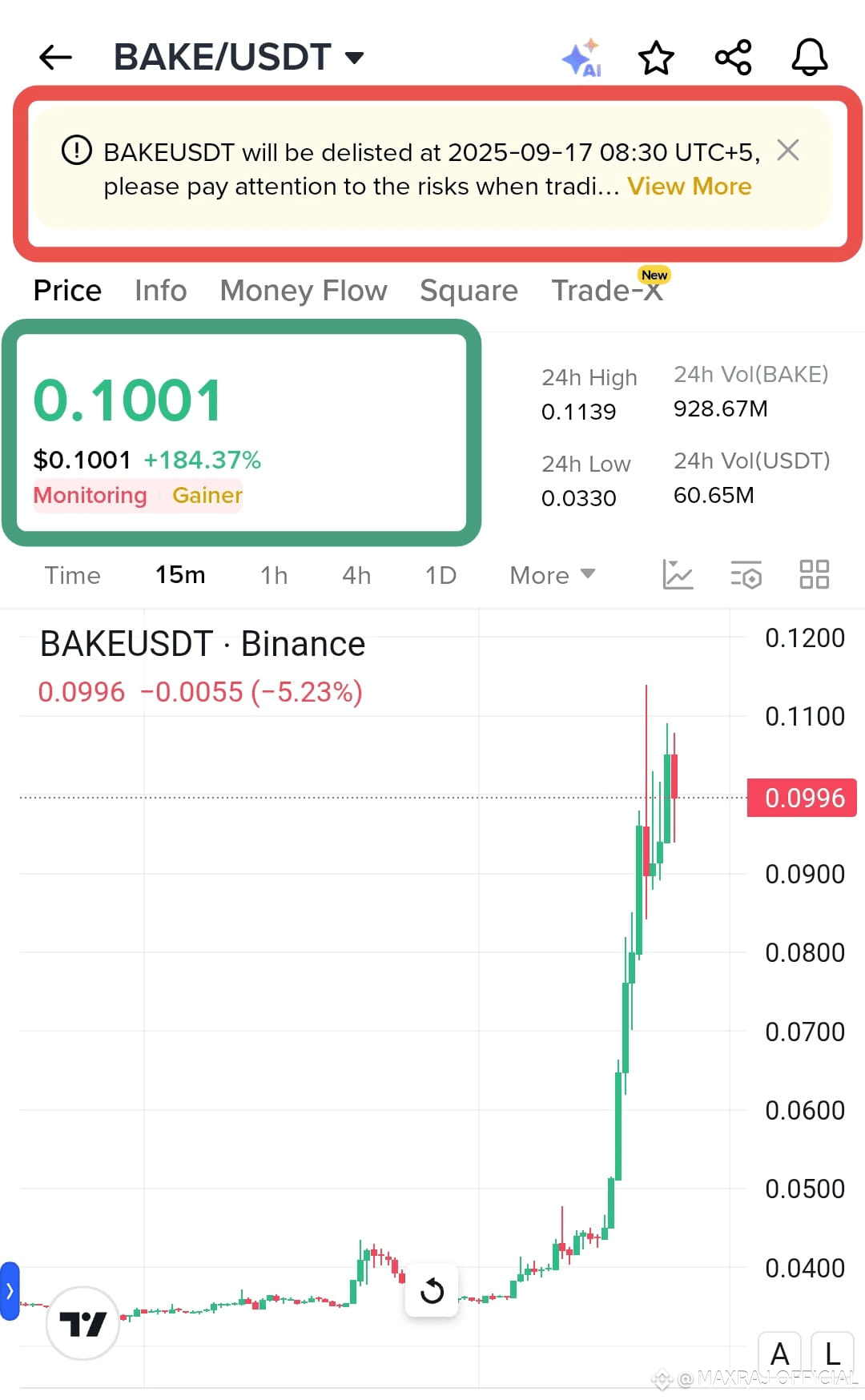Reload the chart with the refresh icon
Viewport: 865px width, 1400px height.
pyautogui.click(x=432, y=1289)
